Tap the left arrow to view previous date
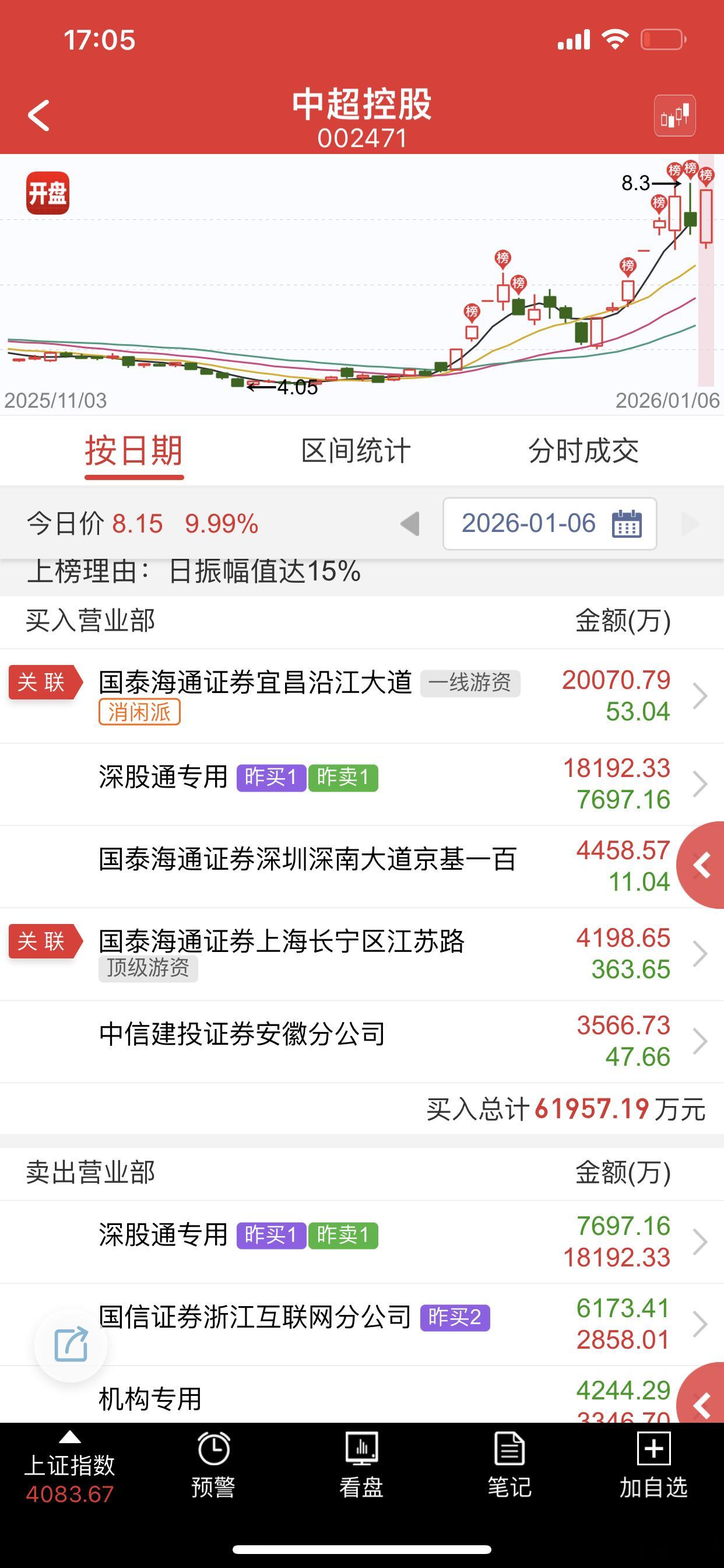 click(409, 523)
